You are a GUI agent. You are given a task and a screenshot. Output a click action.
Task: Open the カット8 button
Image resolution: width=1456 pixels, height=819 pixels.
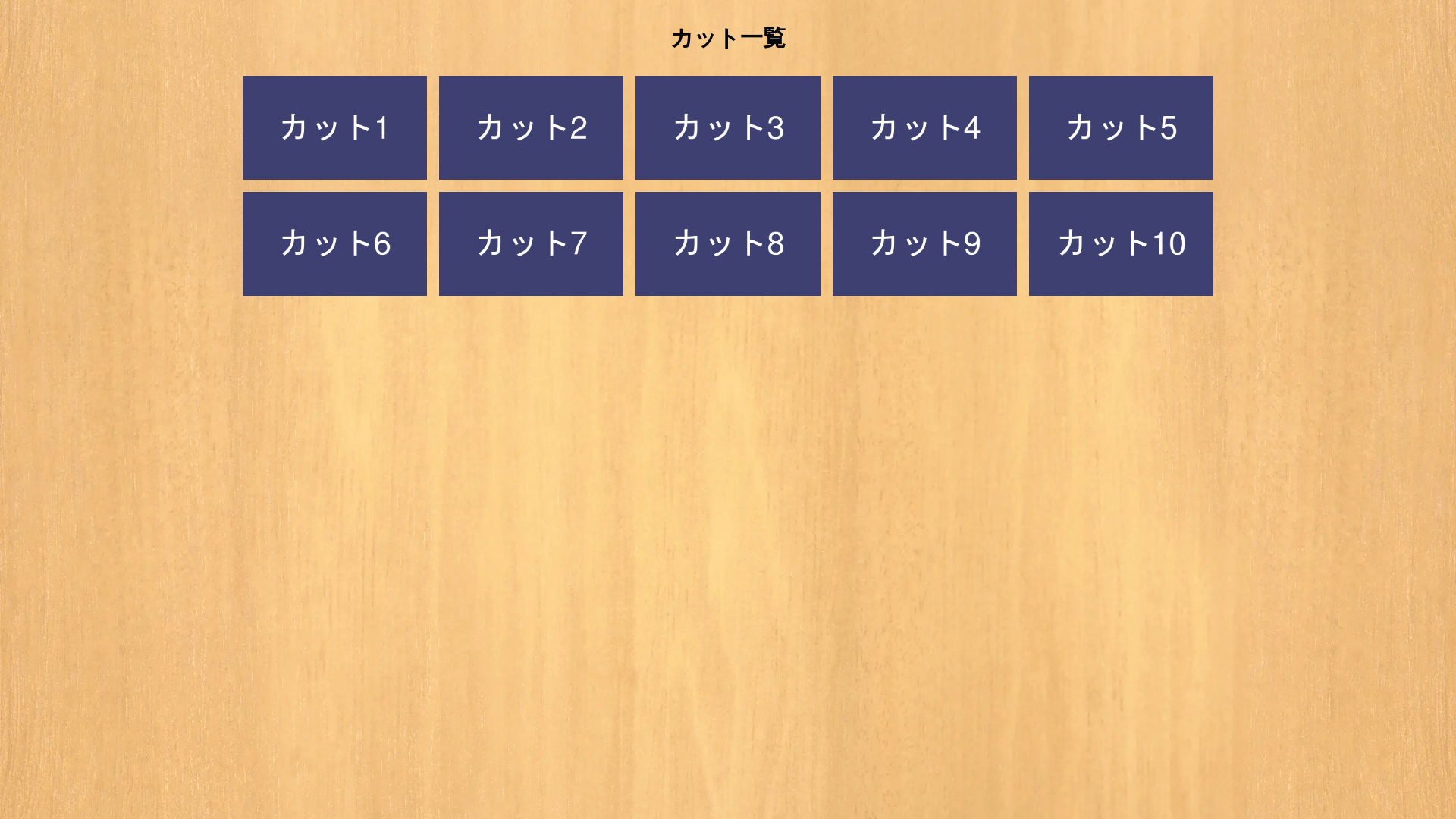pyautogui.click(x=727, y=243)
